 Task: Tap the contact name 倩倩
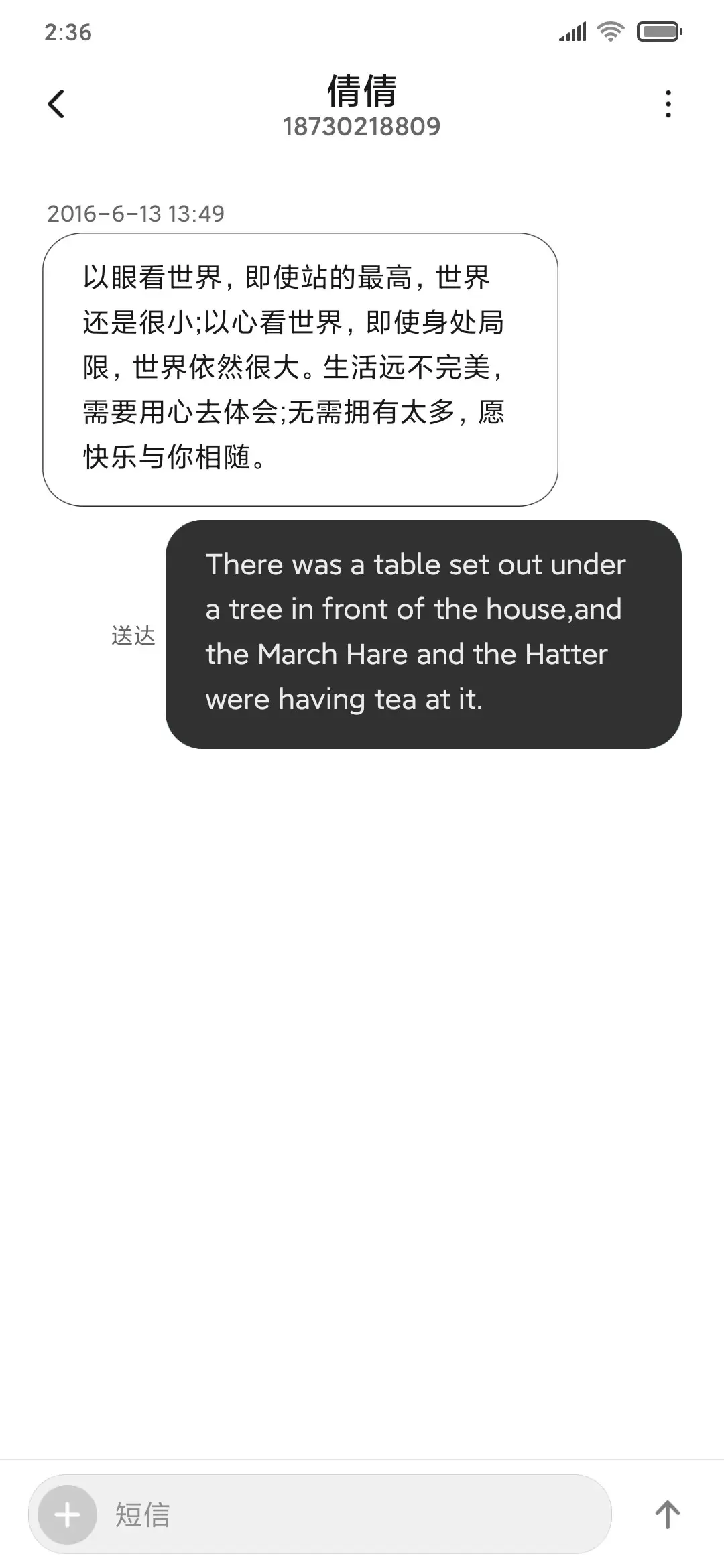point(362,90)
